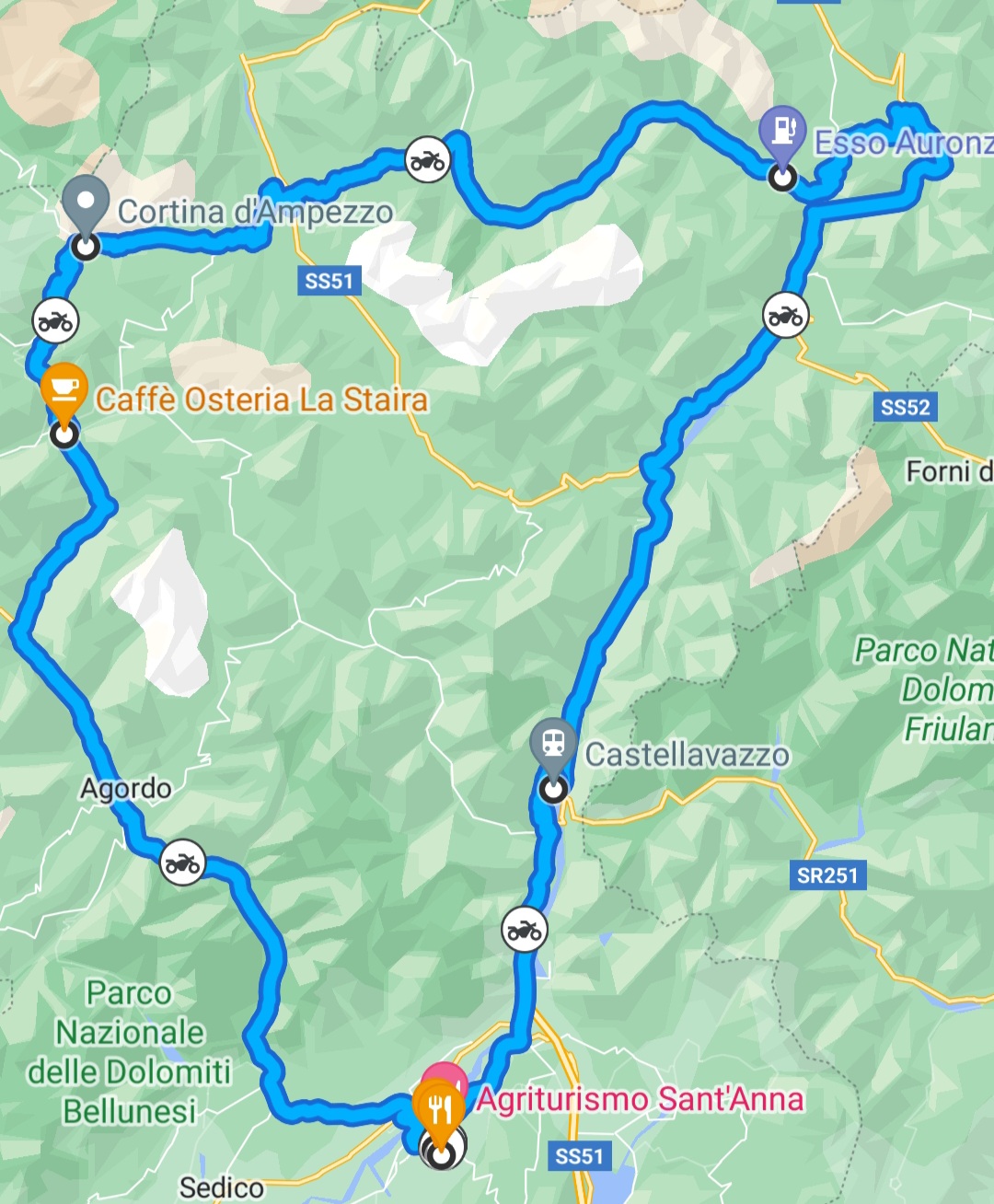Screen dimensions: 994x1204
Task: Open the Caffè Osteria La Staira marker
Action: click(x=64, y=390)
